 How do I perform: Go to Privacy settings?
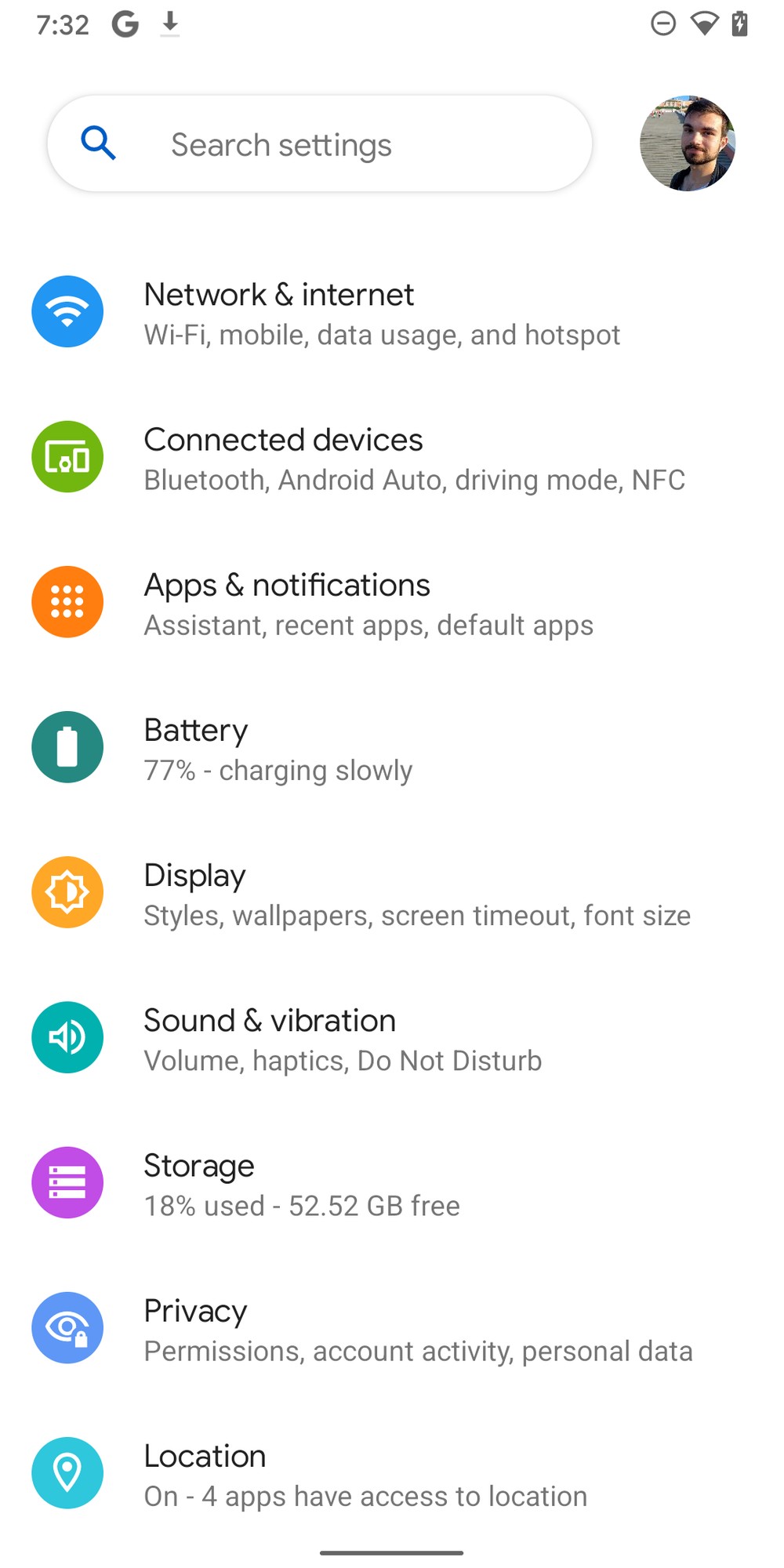(392, 1327)
